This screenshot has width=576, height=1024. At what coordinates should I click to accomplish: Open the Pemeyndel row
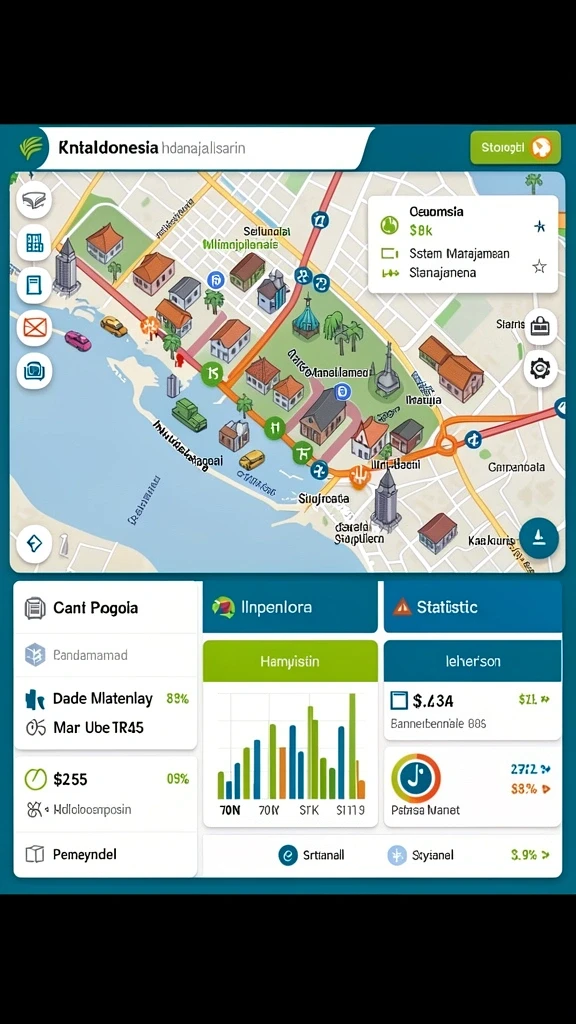pos(106,854)
